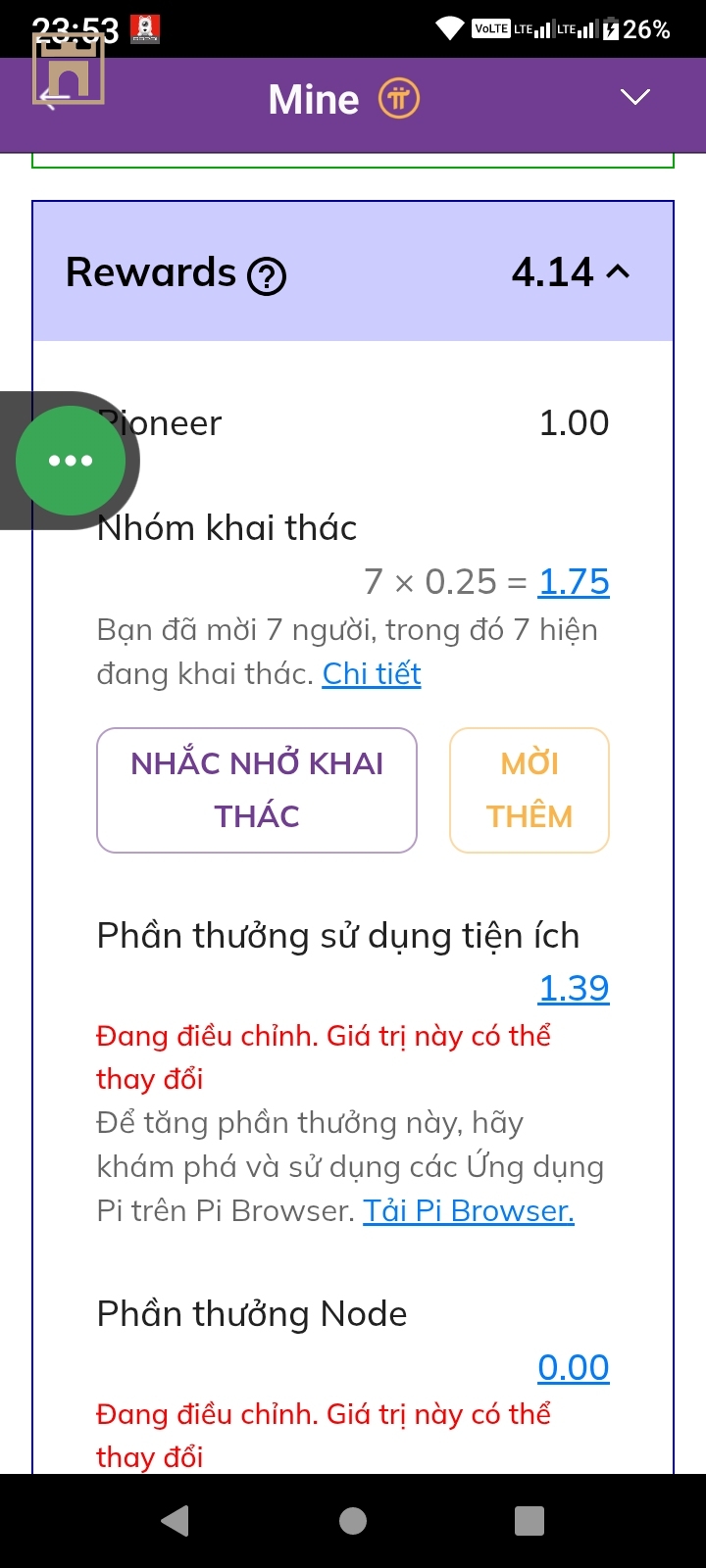The height and width of the screenshot is (1568, 706).
Task: Follow the Tải Pi Browser link
Action: pos(469,1211)
